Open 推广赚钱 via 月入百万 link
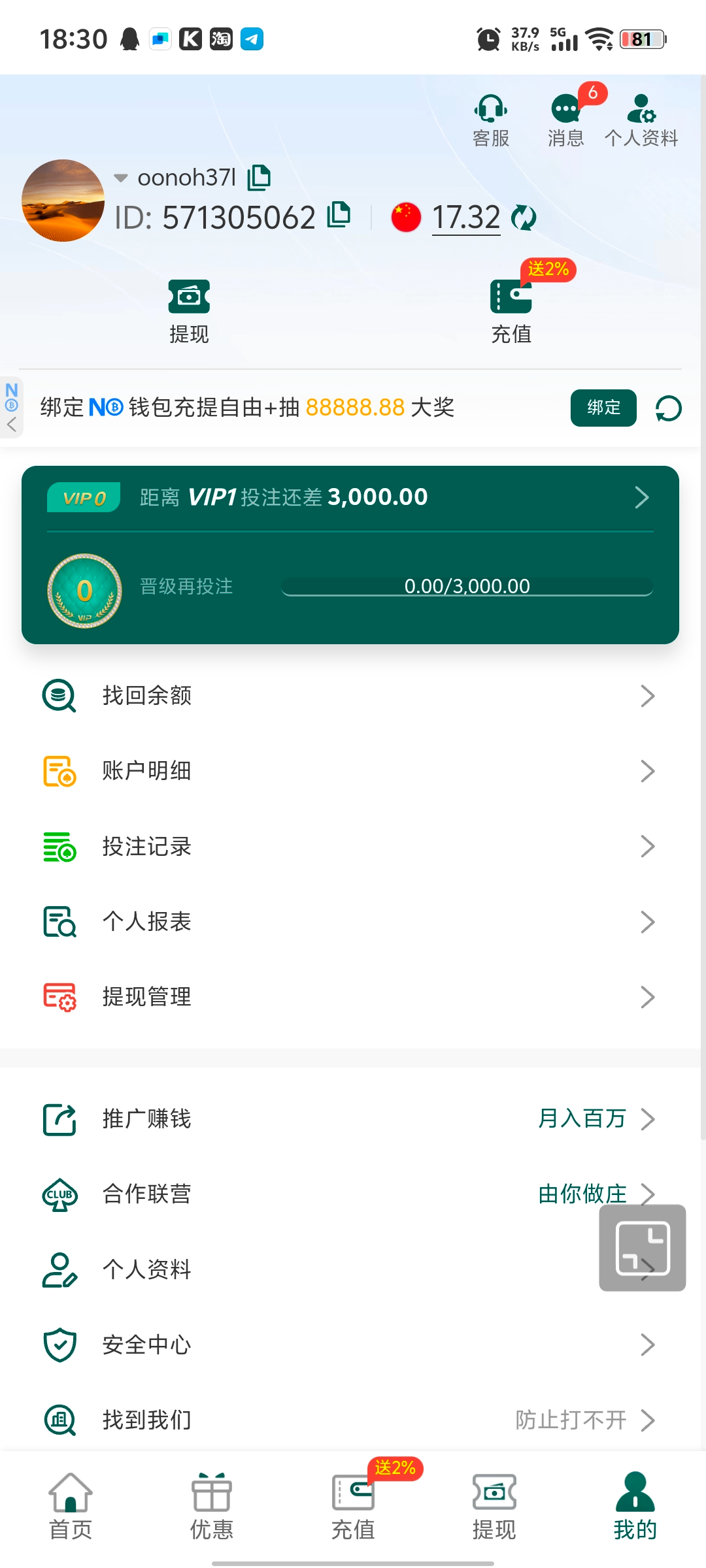 point(582,1118)
